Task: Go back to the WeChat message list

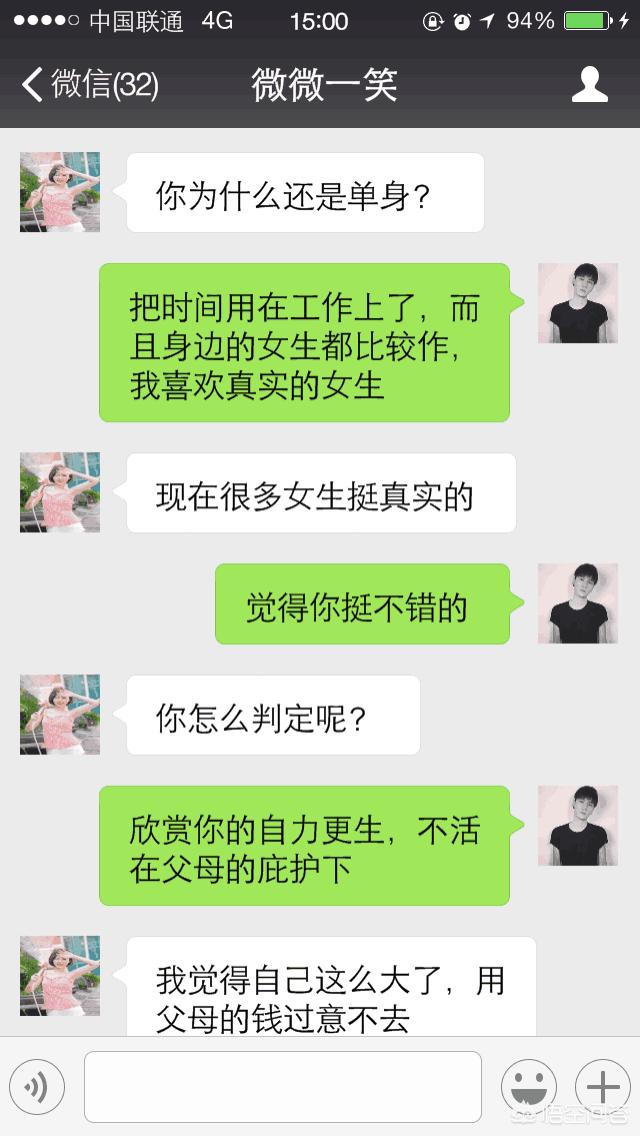Action: (88, 84)
